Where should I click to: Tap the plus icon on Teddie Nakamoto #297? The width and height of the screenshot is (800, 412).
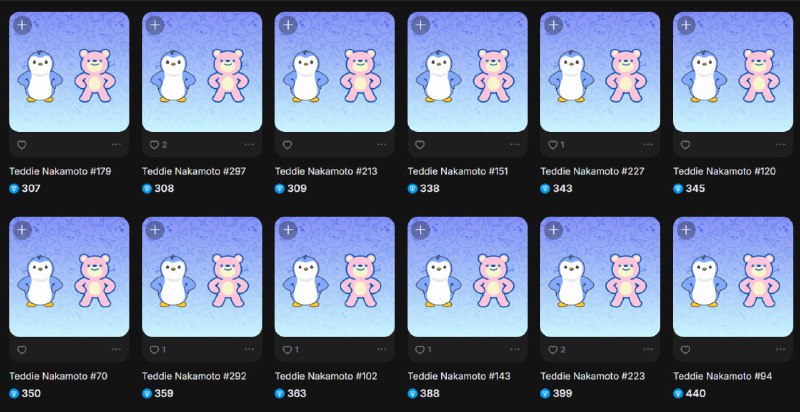coord(155,26)
